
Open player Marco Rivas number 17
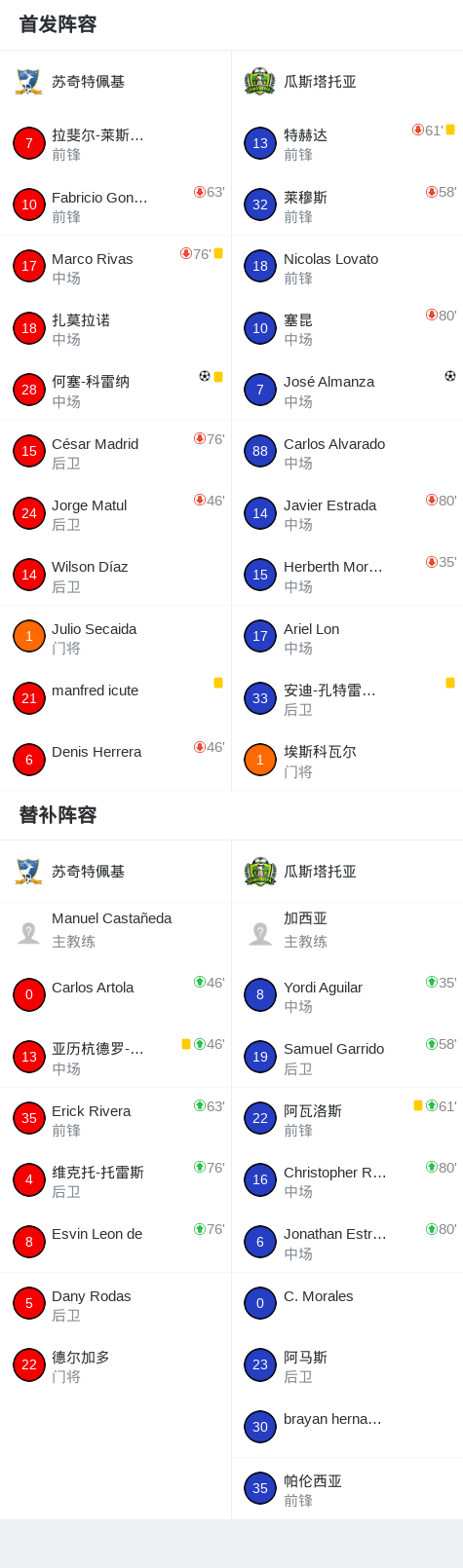(115, 267)
